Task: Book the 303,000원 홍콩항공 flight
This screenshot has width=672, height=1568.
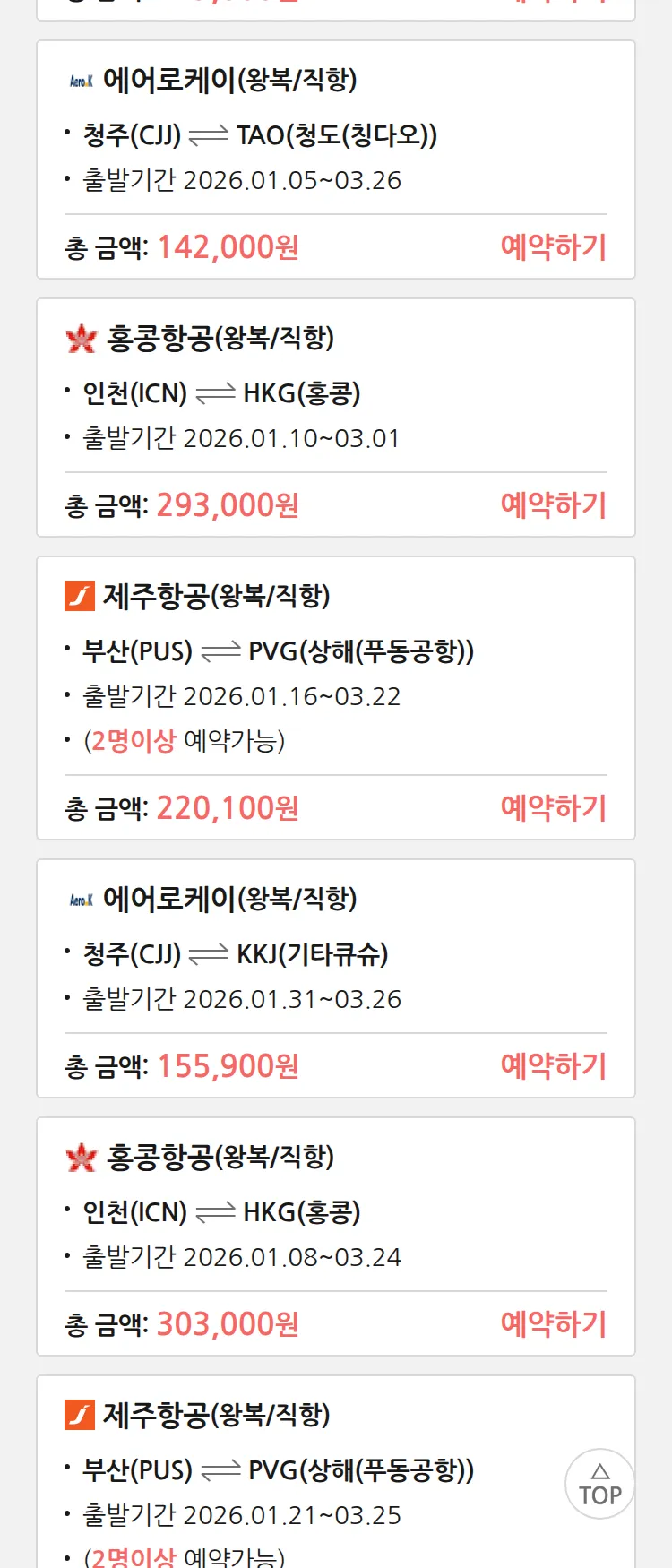Action: click(x=553, y=1323)
